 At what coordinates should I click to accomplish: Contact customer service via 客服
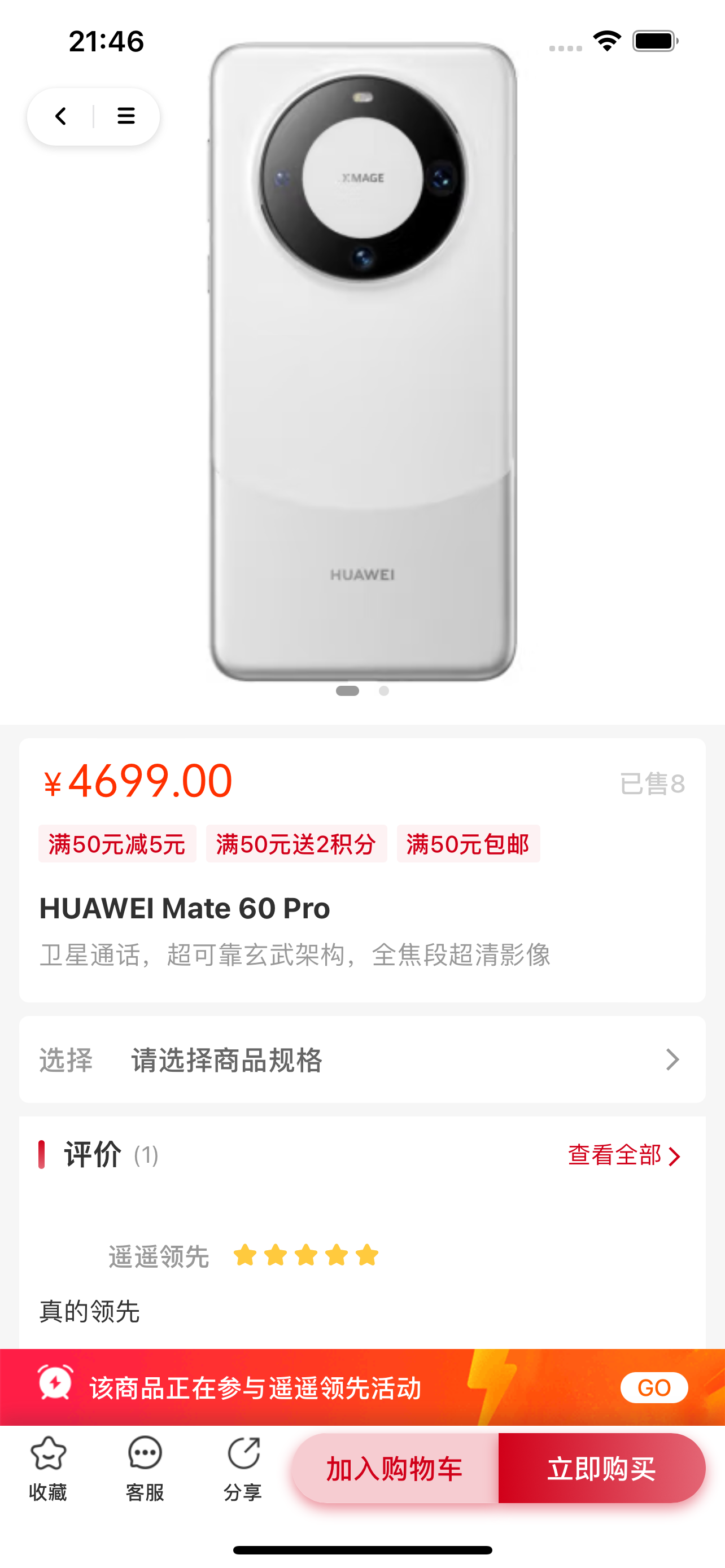145,1468
